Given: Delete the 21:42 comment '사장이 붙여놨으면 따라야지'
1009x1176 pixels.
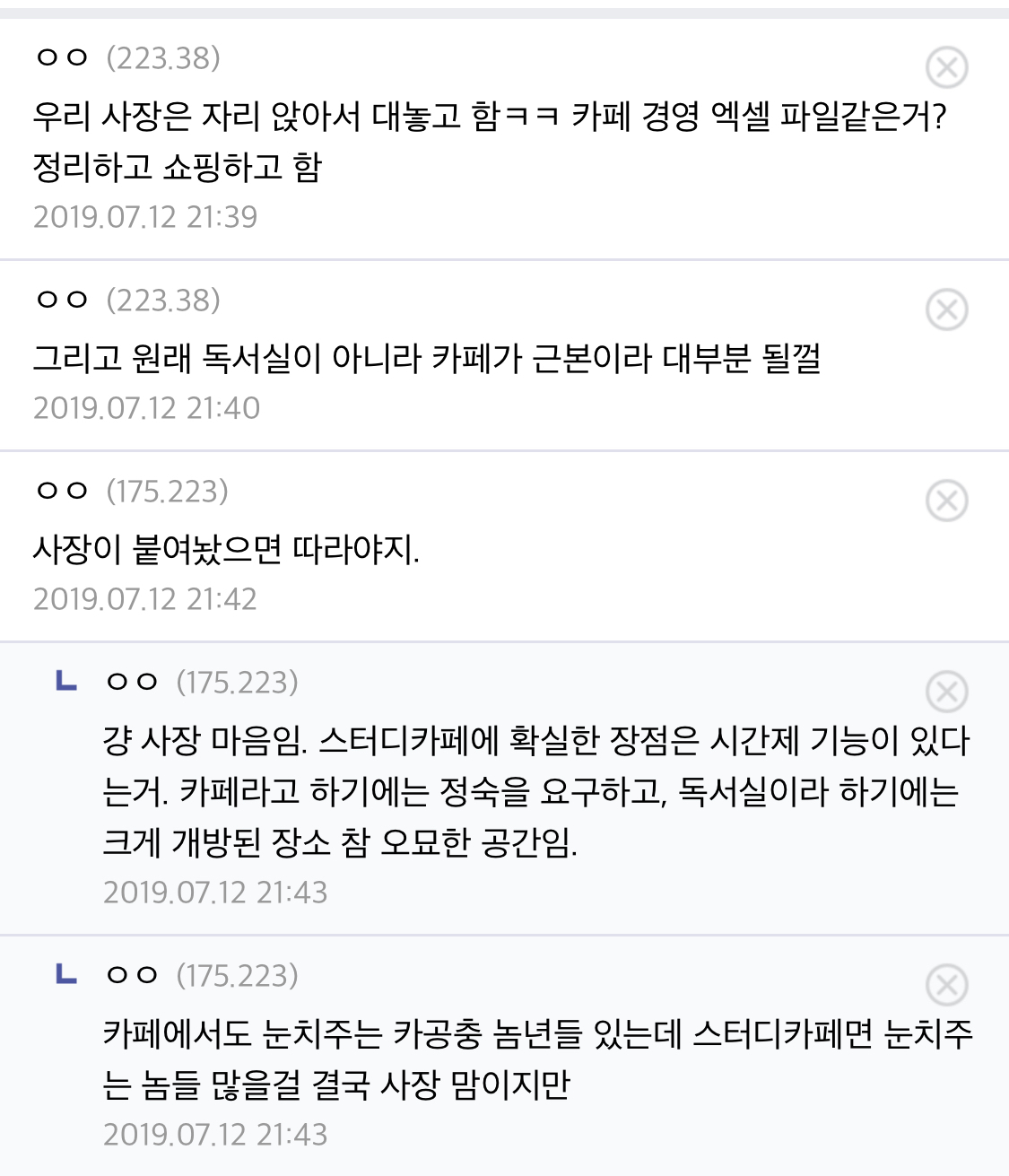Looking at the screenshot, I should (x=946, y=501).
